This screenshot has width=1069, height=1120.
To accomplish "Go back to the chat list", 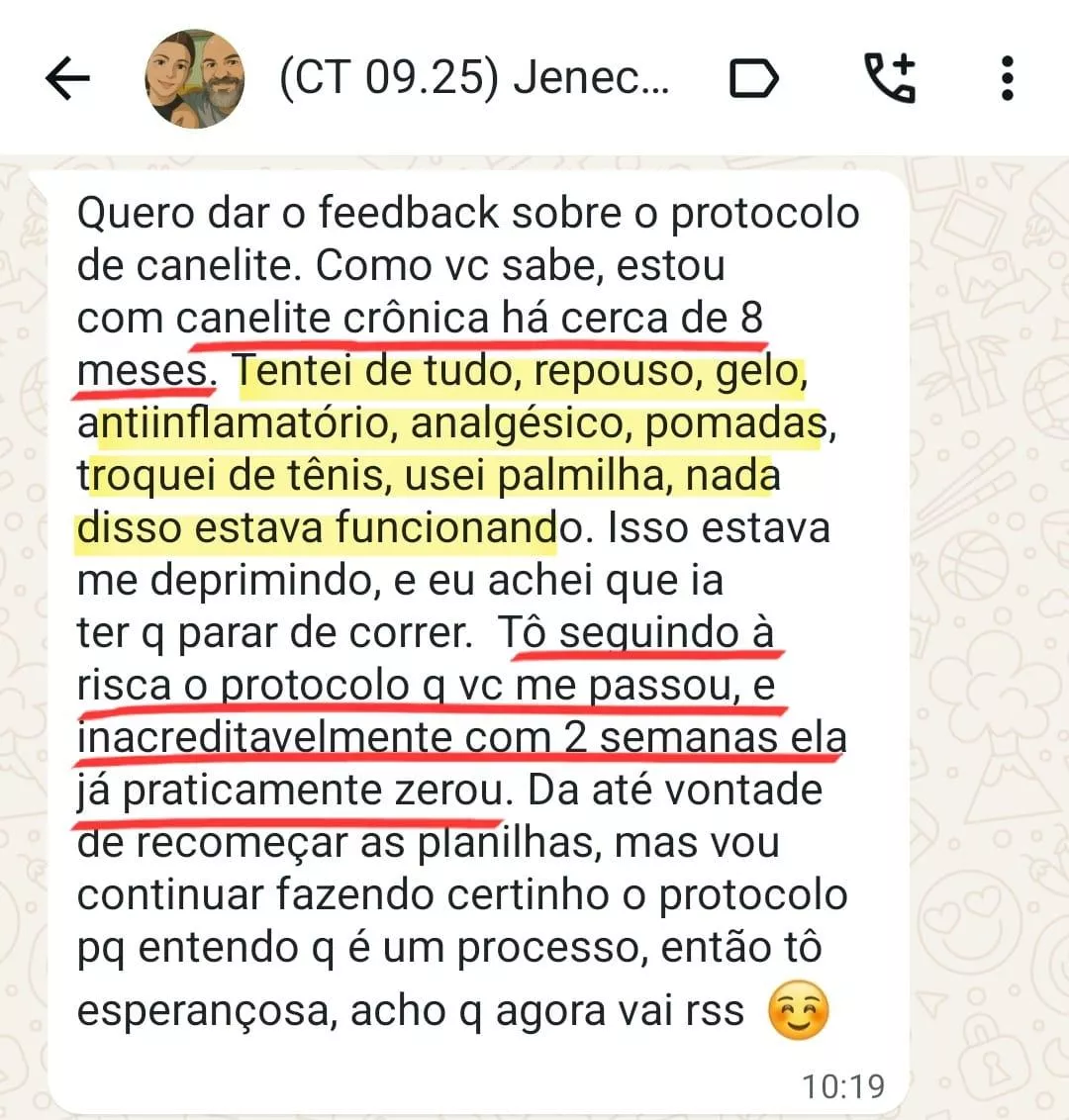I will pyautogui.click(x=67, y=78).
